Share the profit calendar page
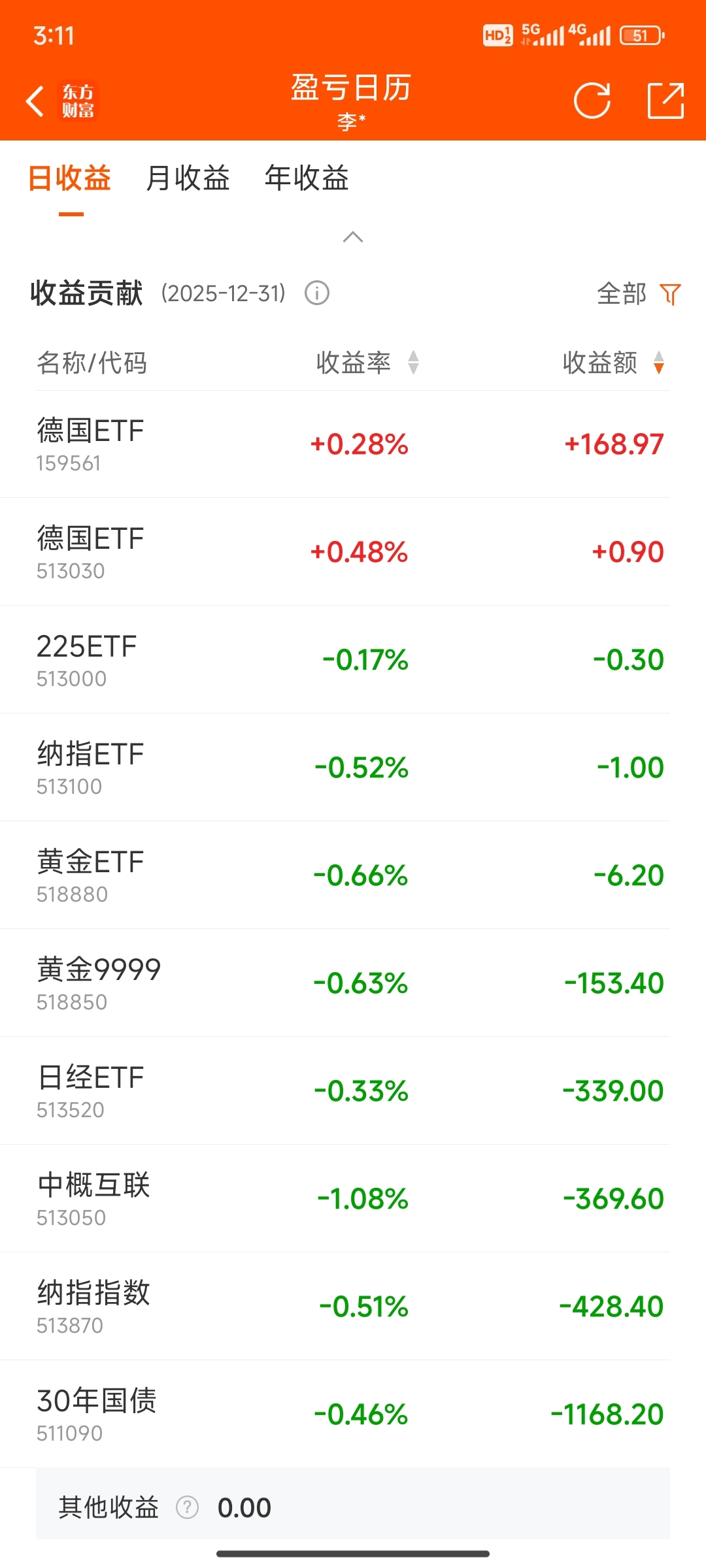The width and height of the screenshot is (706, 1568). coord(665,101)
